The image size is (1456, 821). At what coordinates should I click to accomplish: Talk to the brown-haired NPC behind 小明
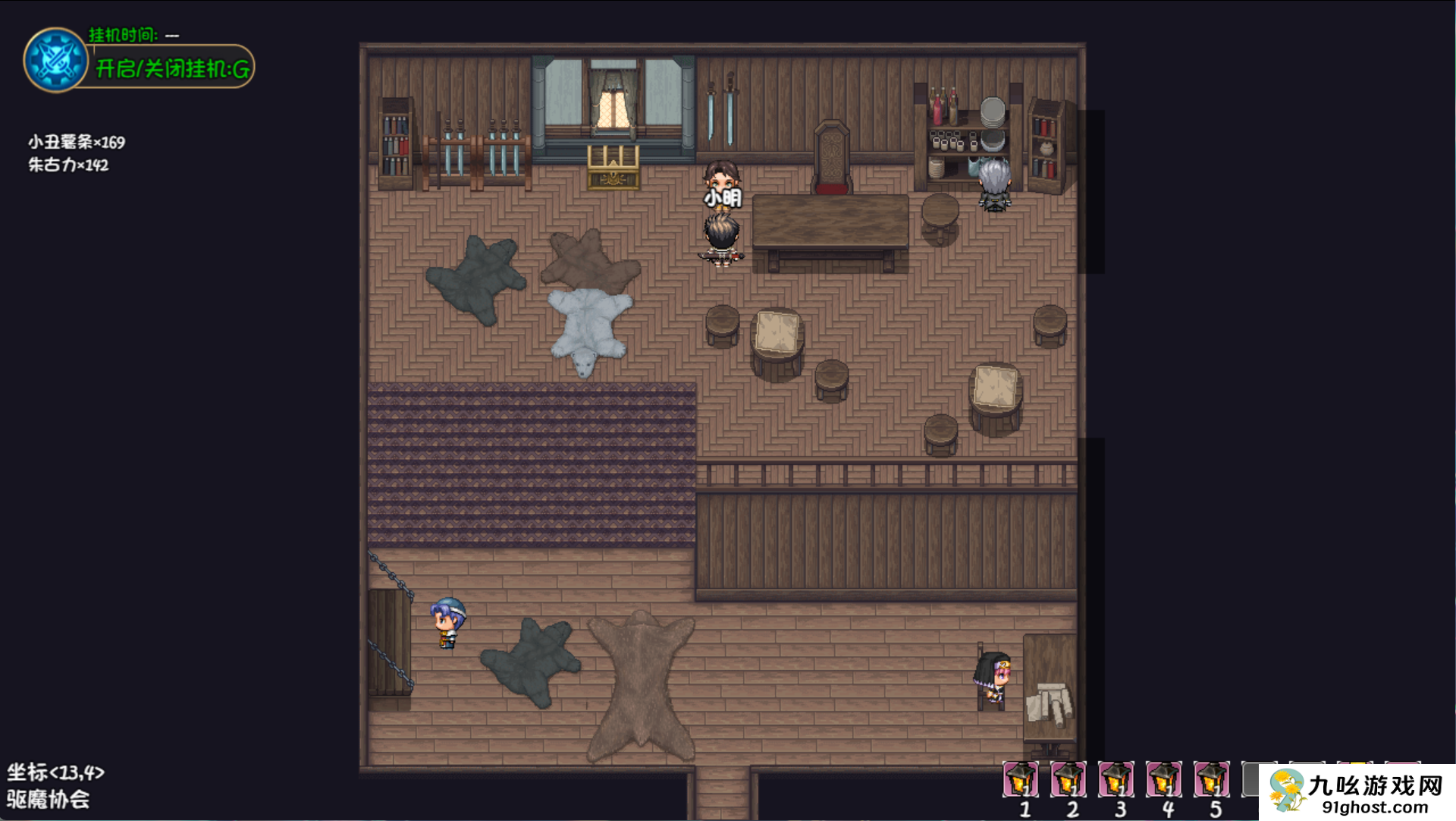pos(721,178)
